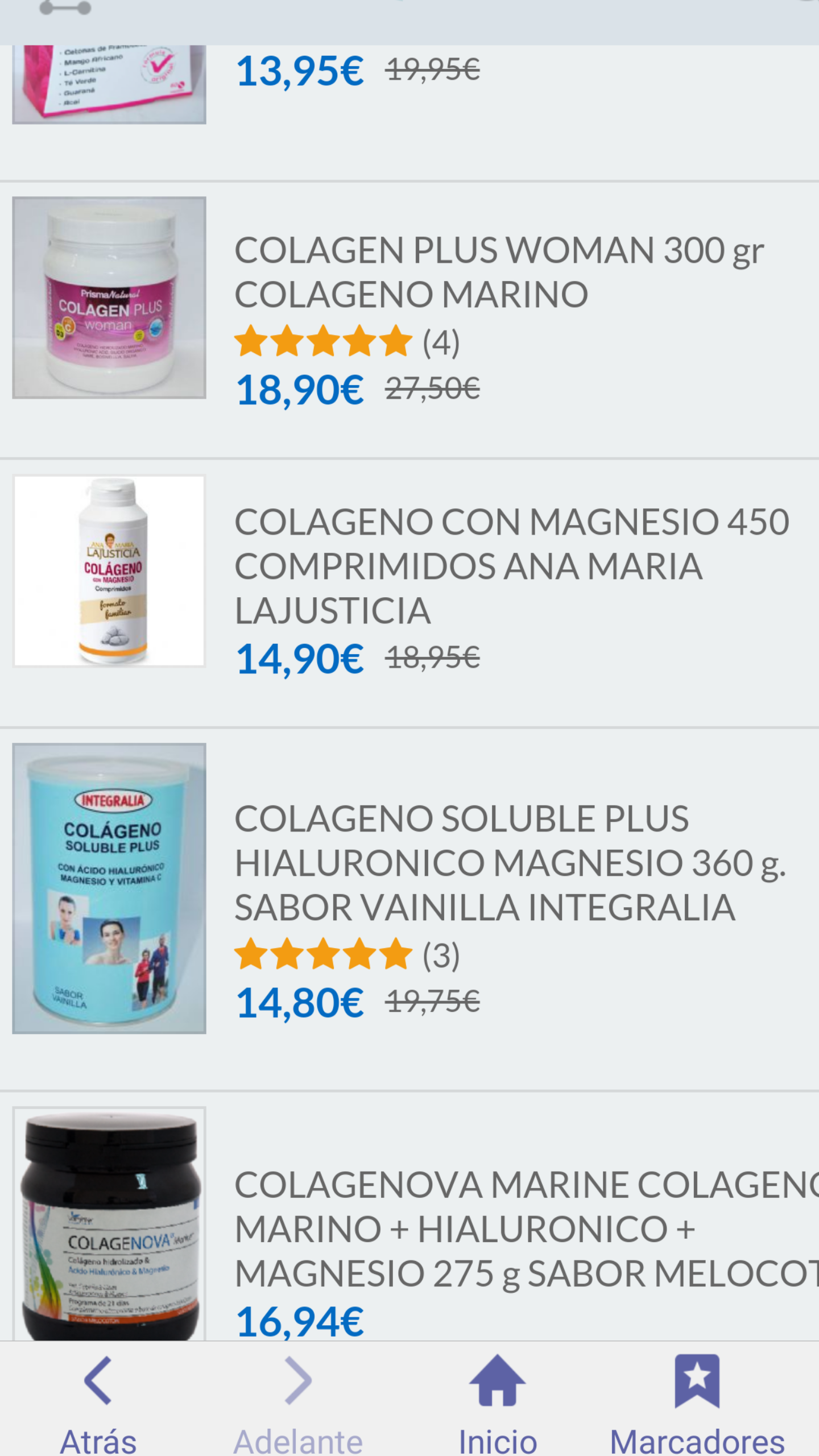Select Colageno Soluble Plus Integralia item
The height and width of the screenshot is (1456, 819).
[x=510, y=862]
